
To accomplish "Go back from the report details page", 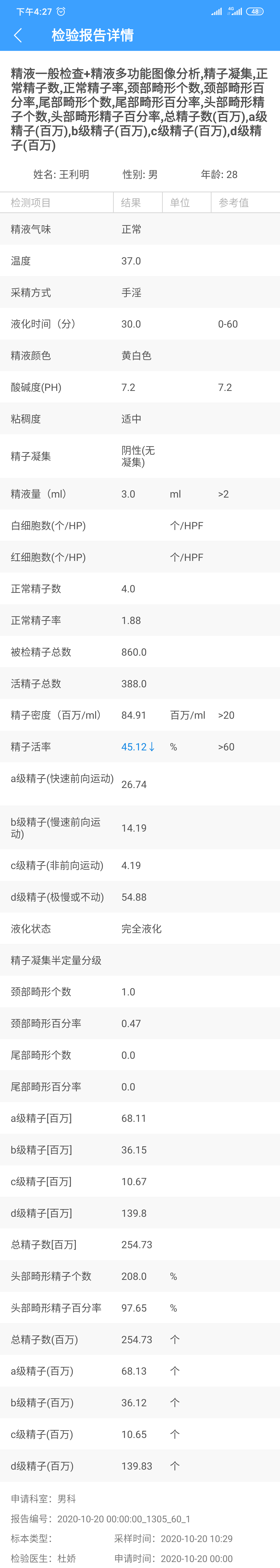I will [18, 35].
